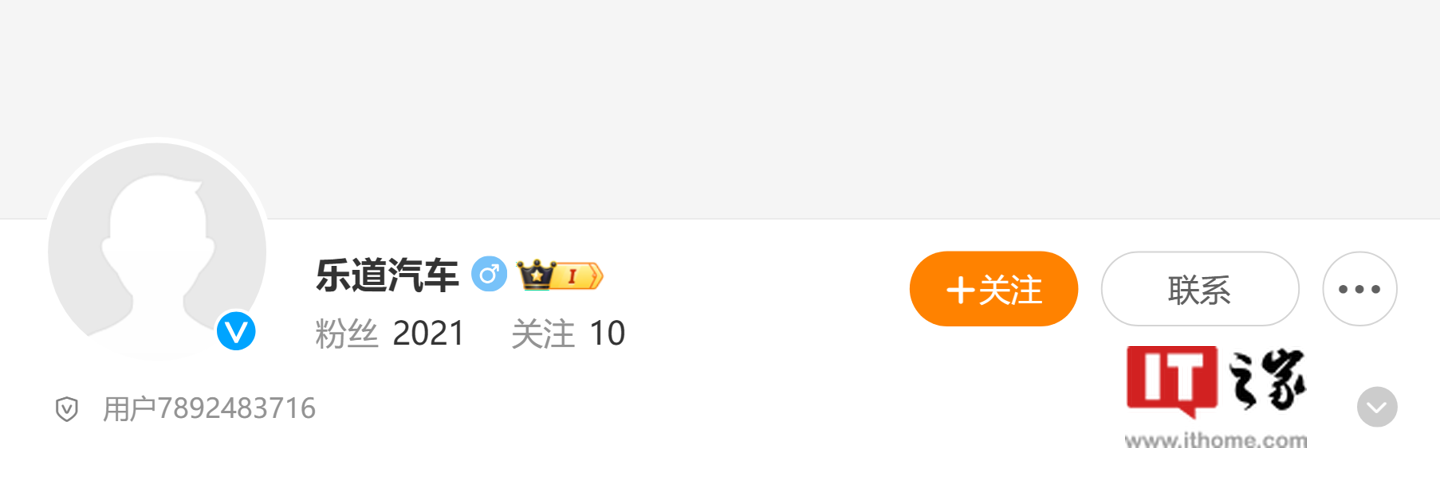
Task: Tap the 联系 contact button
Action: (x=1199, y=289)
